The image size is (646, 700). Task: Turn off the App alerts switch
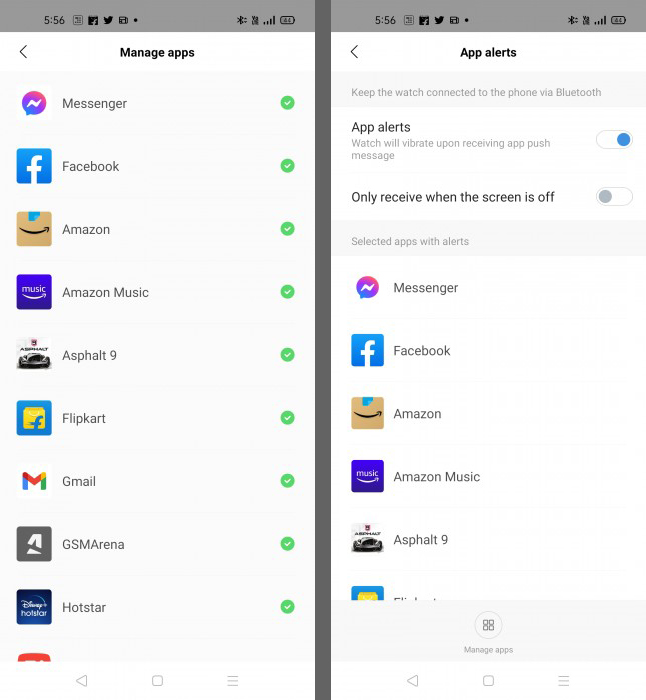pos(614,140)
